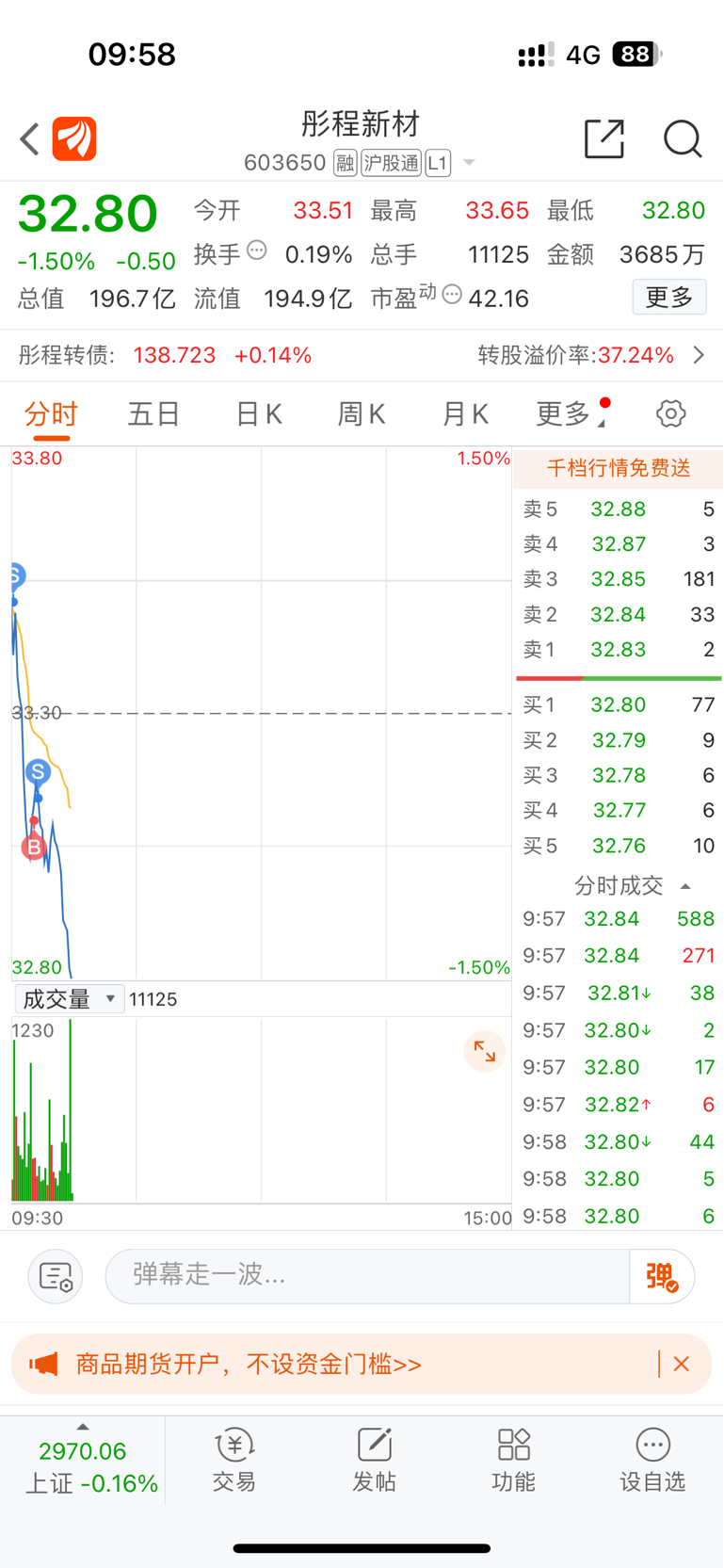Image resolution: width=724 pixels, height=1568 pixels.
Task: Open the 彤程转债 convertible bond row
Action: pos(362,355)
